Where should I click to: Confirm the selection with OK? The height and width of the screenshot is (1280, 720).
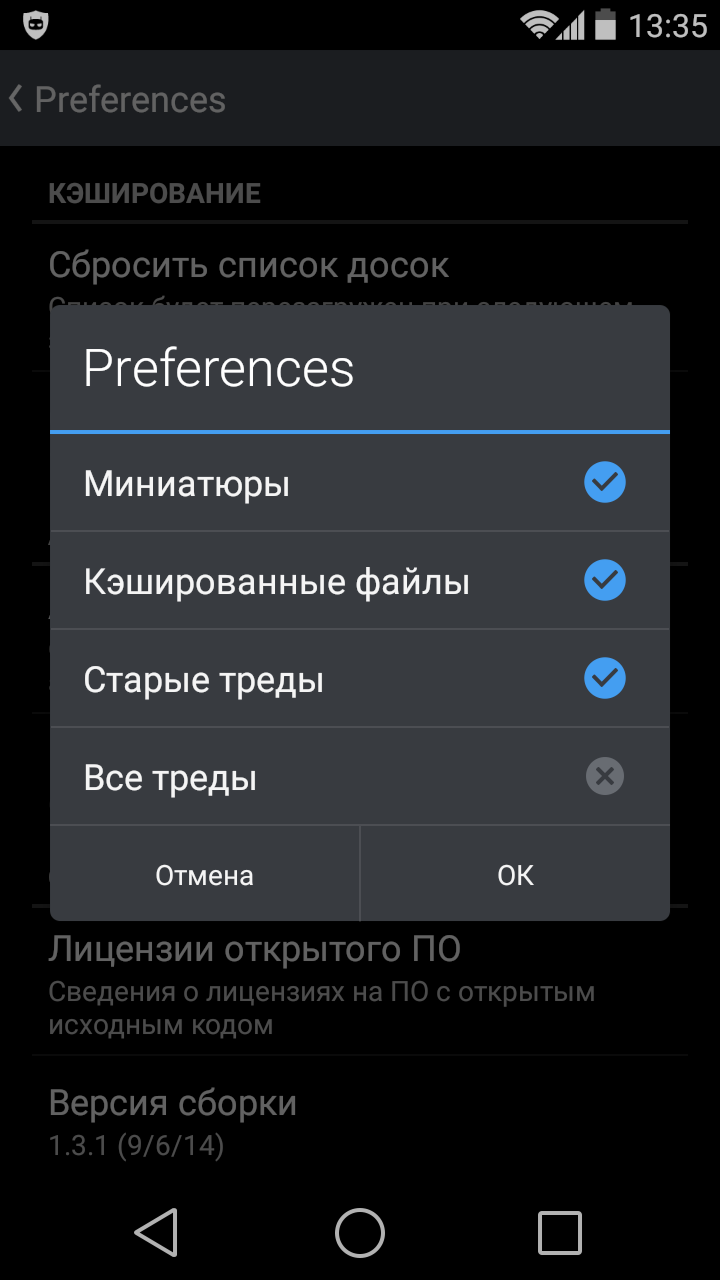[x=515, y=875]
